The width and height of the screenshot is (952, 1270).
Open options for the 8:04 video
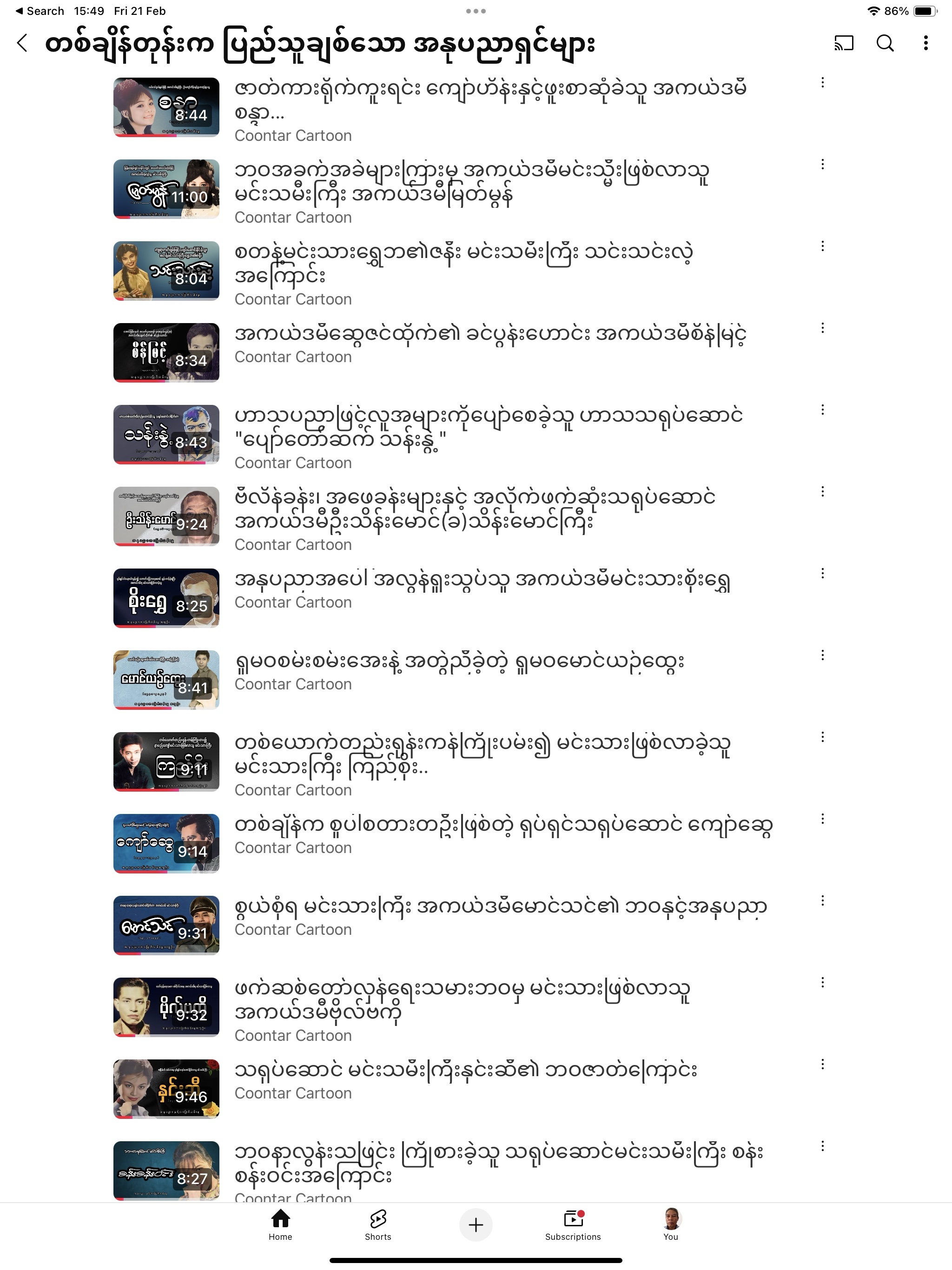(822, 246)
